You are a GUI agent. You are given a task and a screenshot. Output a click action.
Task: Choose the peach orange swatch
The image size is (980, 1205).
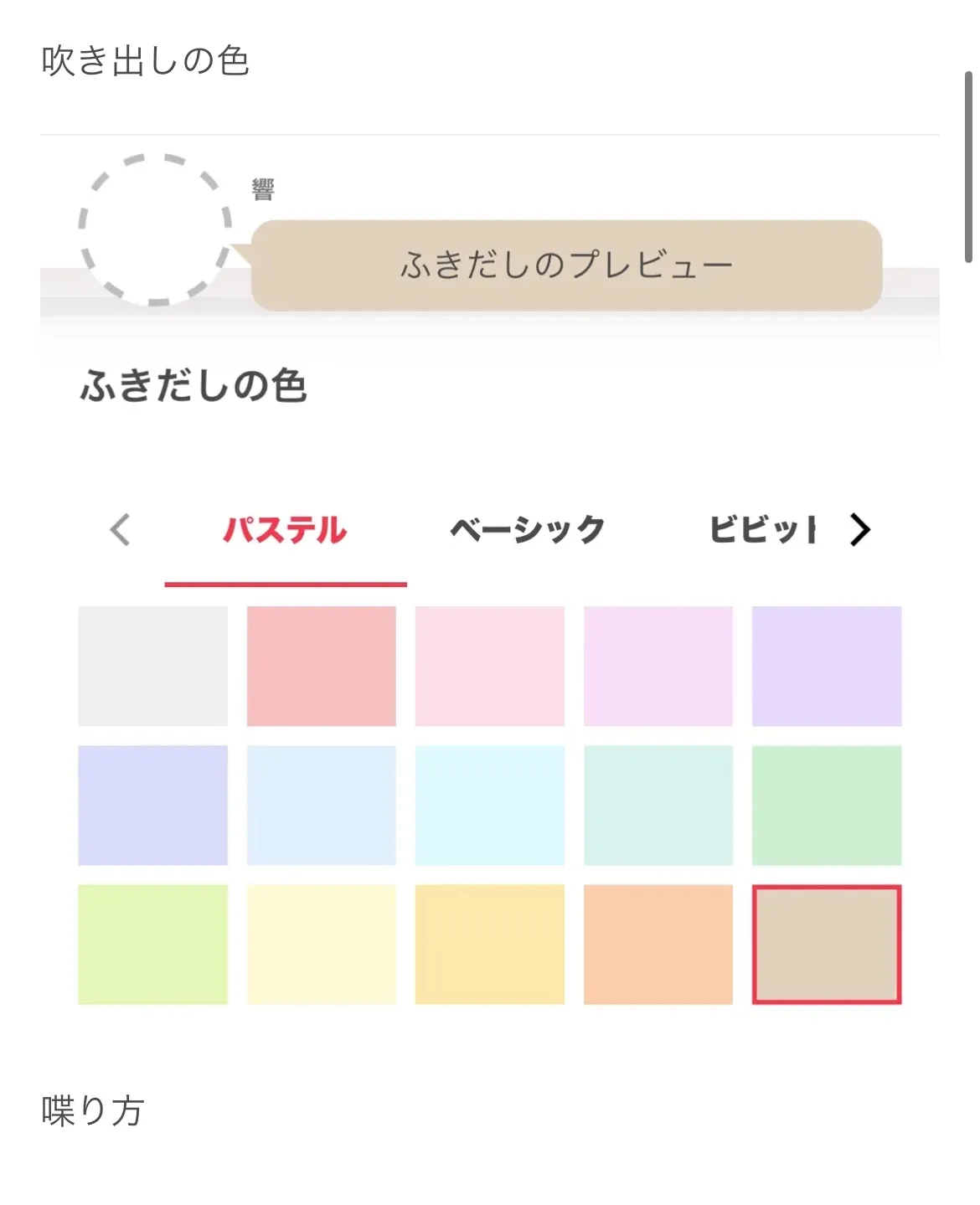[658, 944]
